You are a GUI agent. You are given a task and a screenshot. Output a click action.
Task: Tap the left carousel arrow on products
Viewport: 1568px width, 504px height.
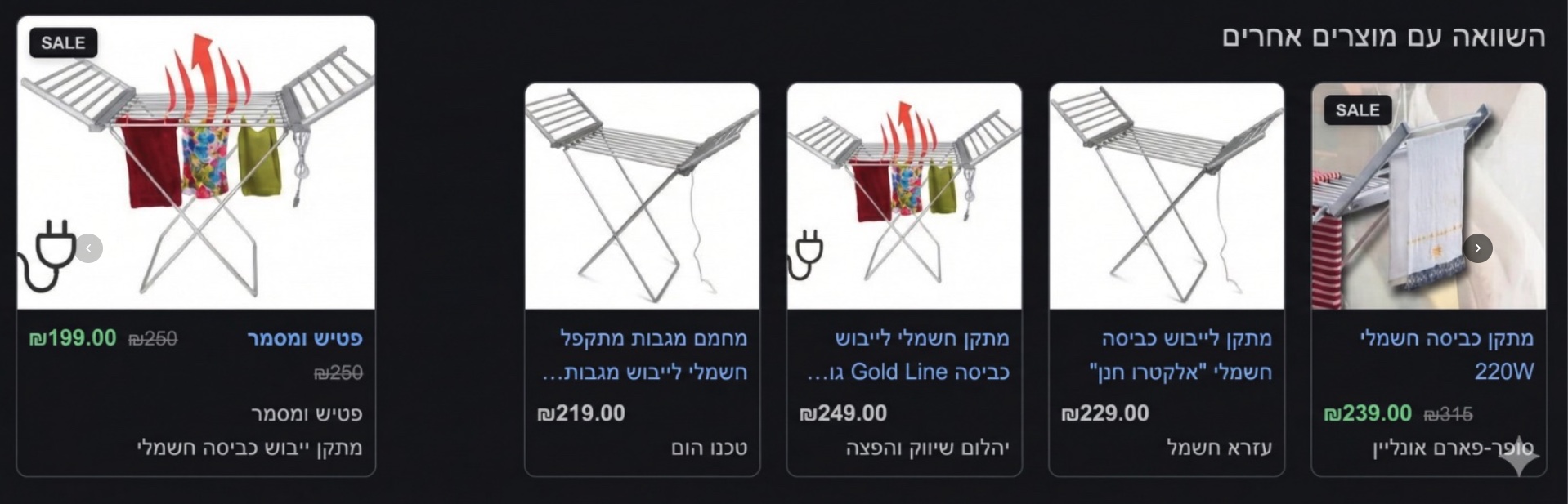coord(89,248)
